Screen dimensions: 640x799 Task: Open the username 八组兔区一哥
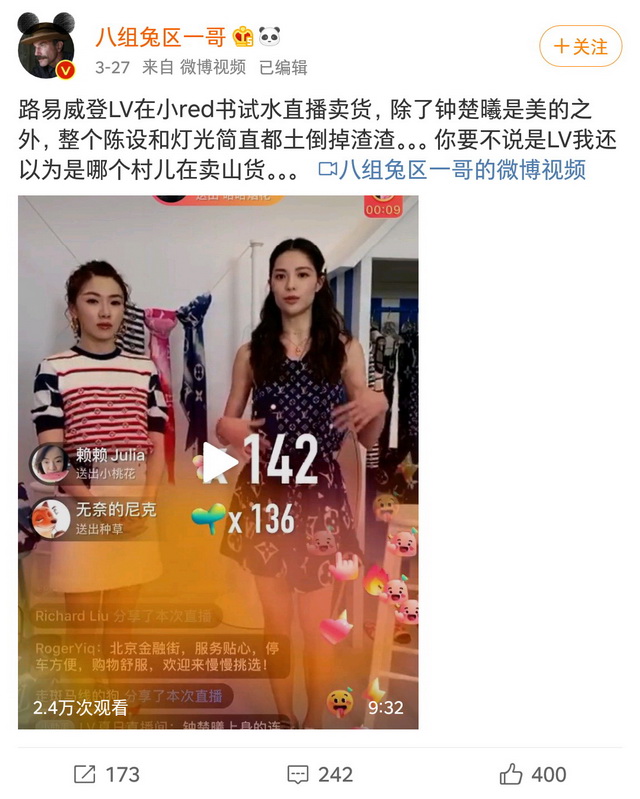[160, 38]
